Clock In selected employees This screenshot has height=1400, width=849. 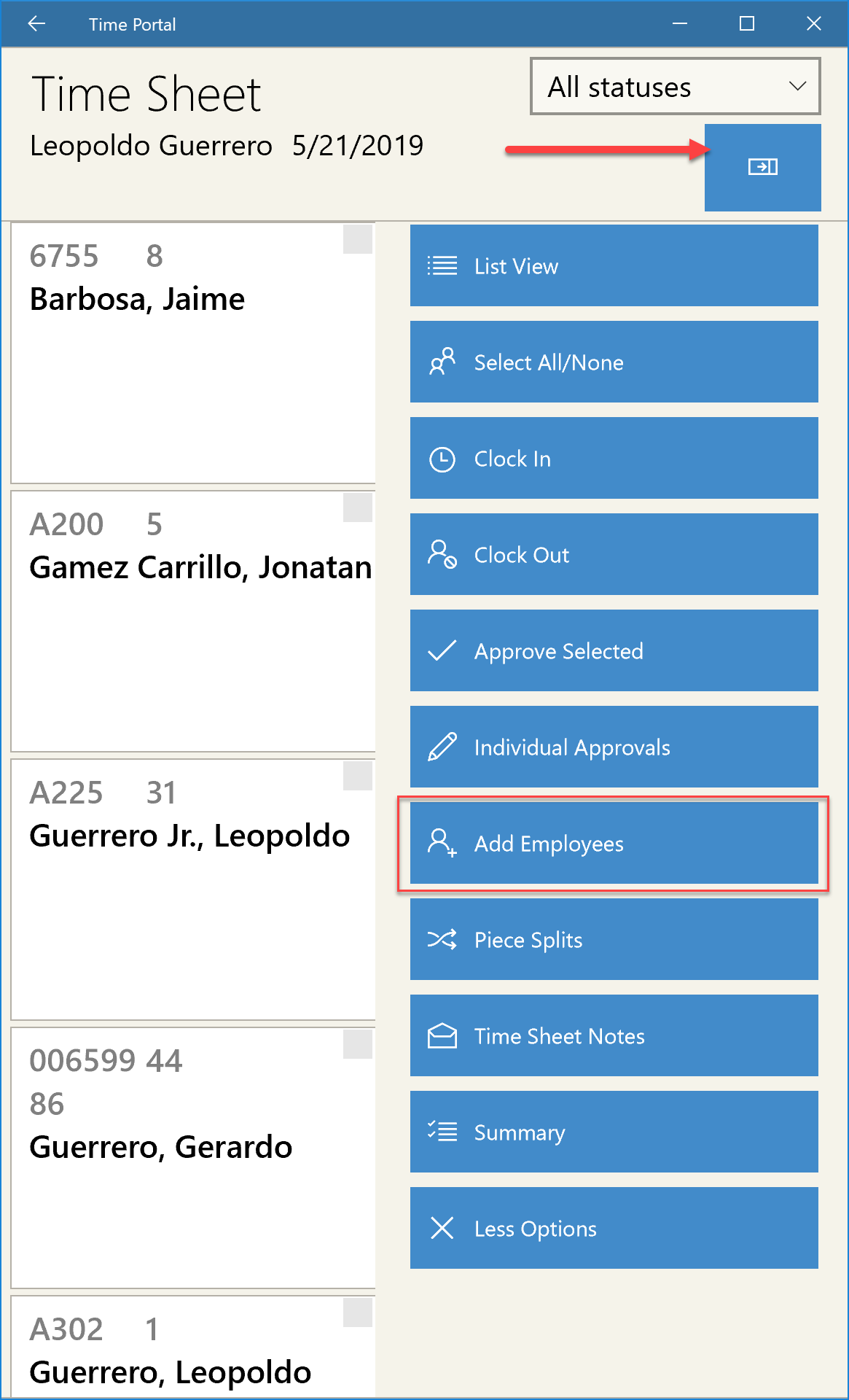coord(614,459)
